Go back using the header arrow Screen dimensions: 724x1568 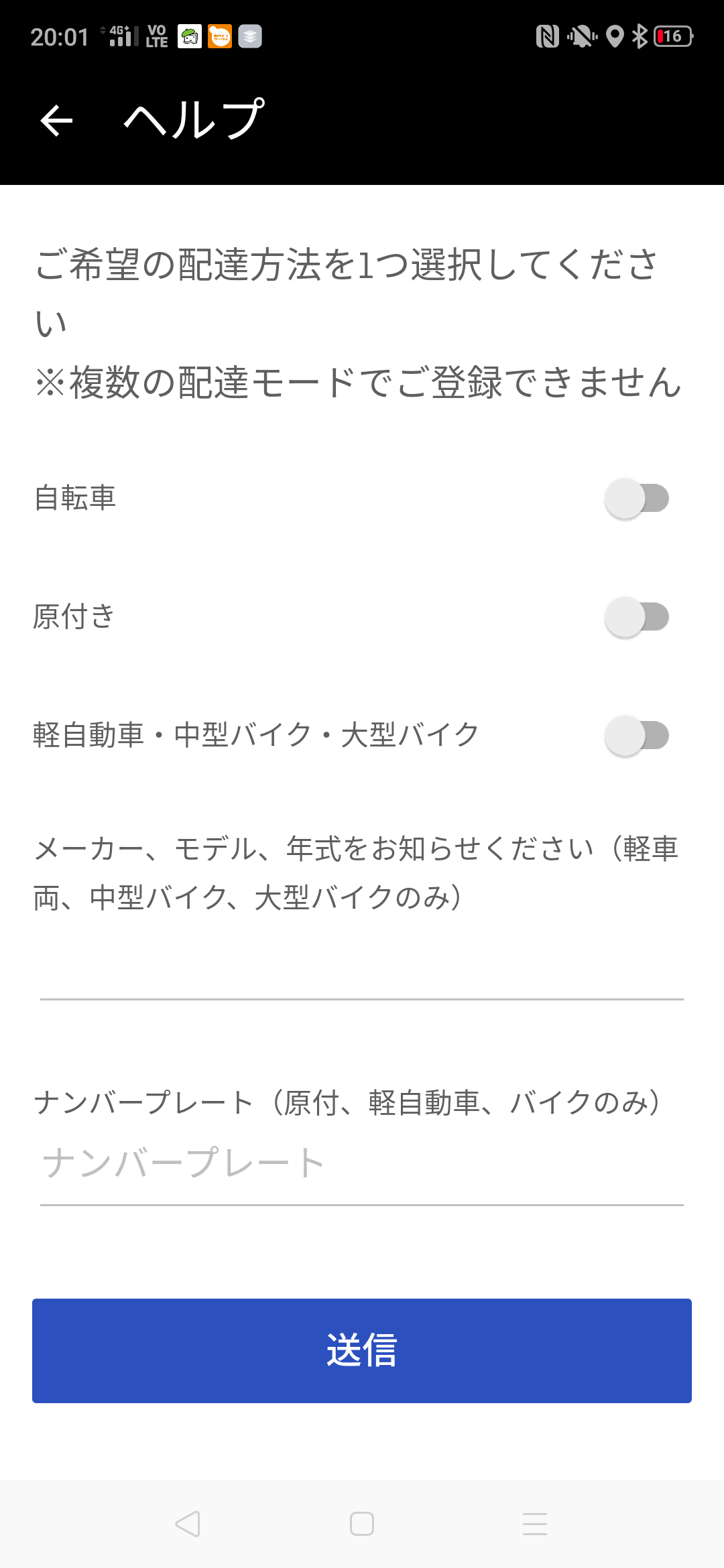(x=56, y=121)
